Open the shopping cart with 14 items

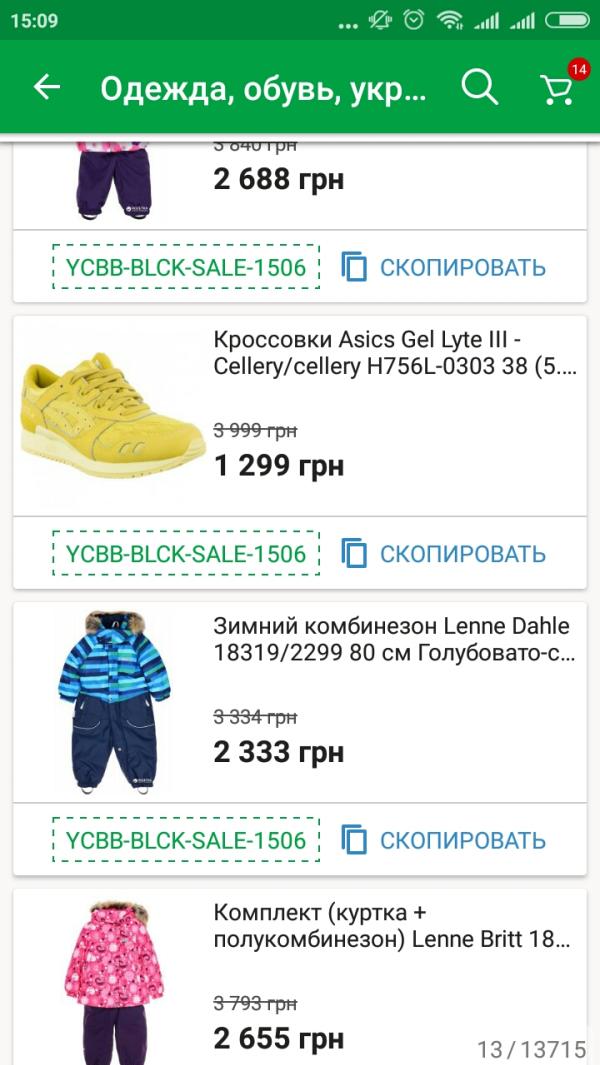[x=558, y=88]
